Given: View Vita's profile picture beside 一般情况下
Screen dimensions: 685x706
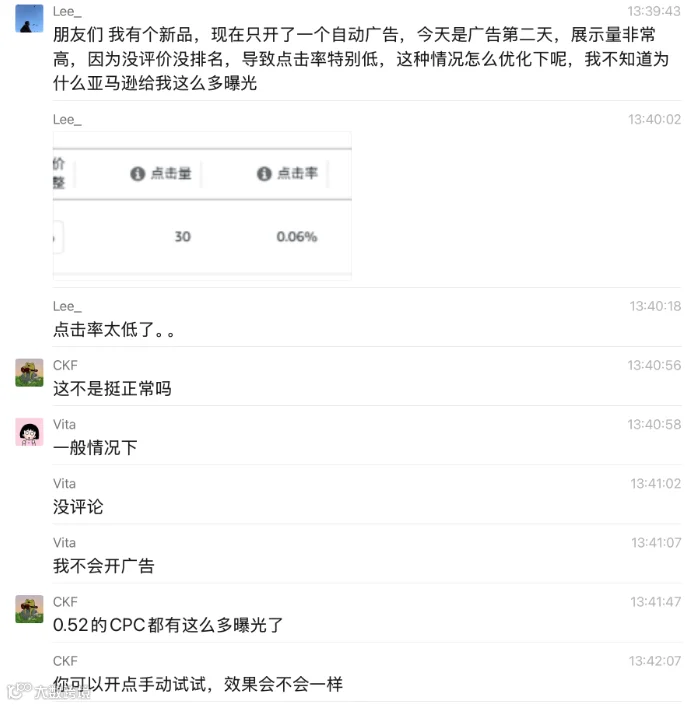Looking at the screenshot, I should 29,432.
